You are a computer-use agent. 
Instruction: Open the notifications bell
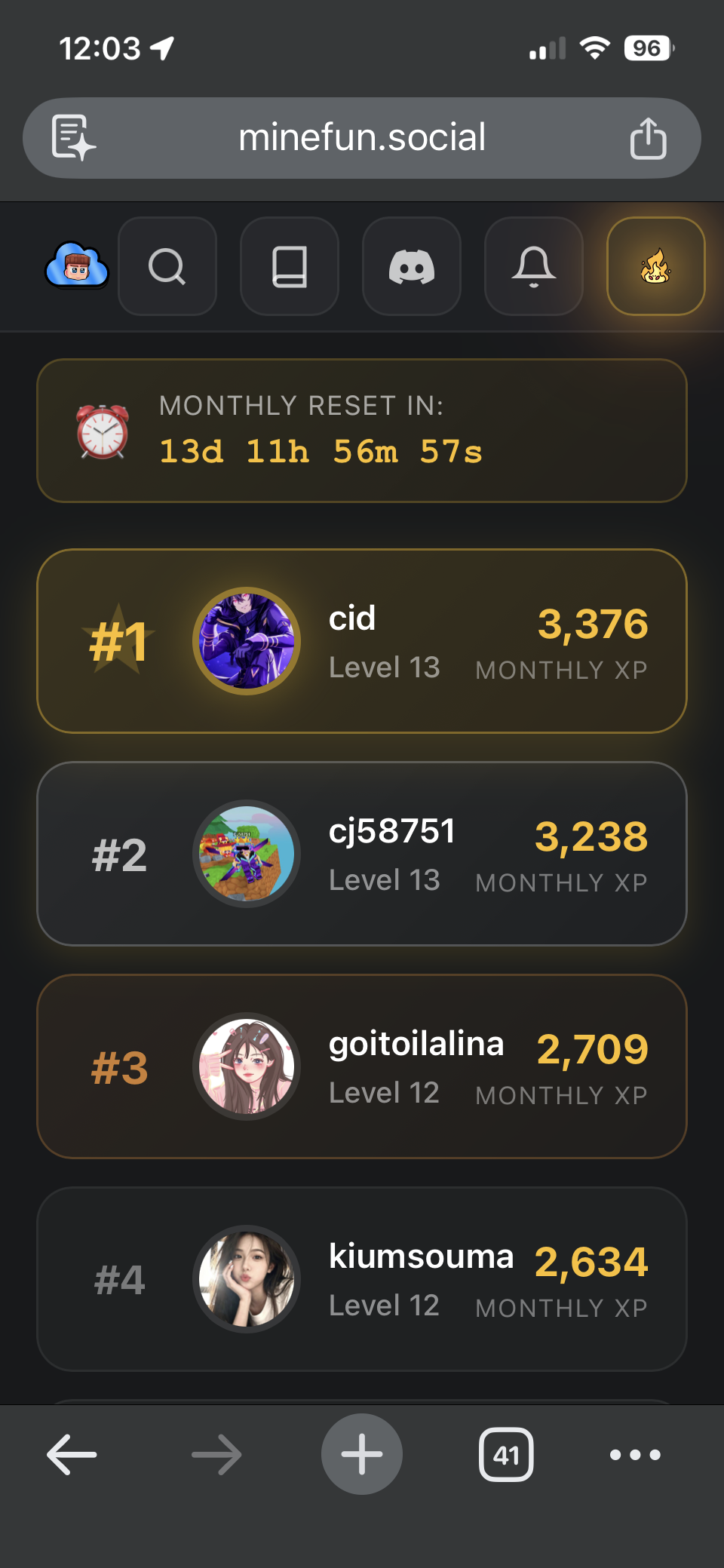(533, 266)
